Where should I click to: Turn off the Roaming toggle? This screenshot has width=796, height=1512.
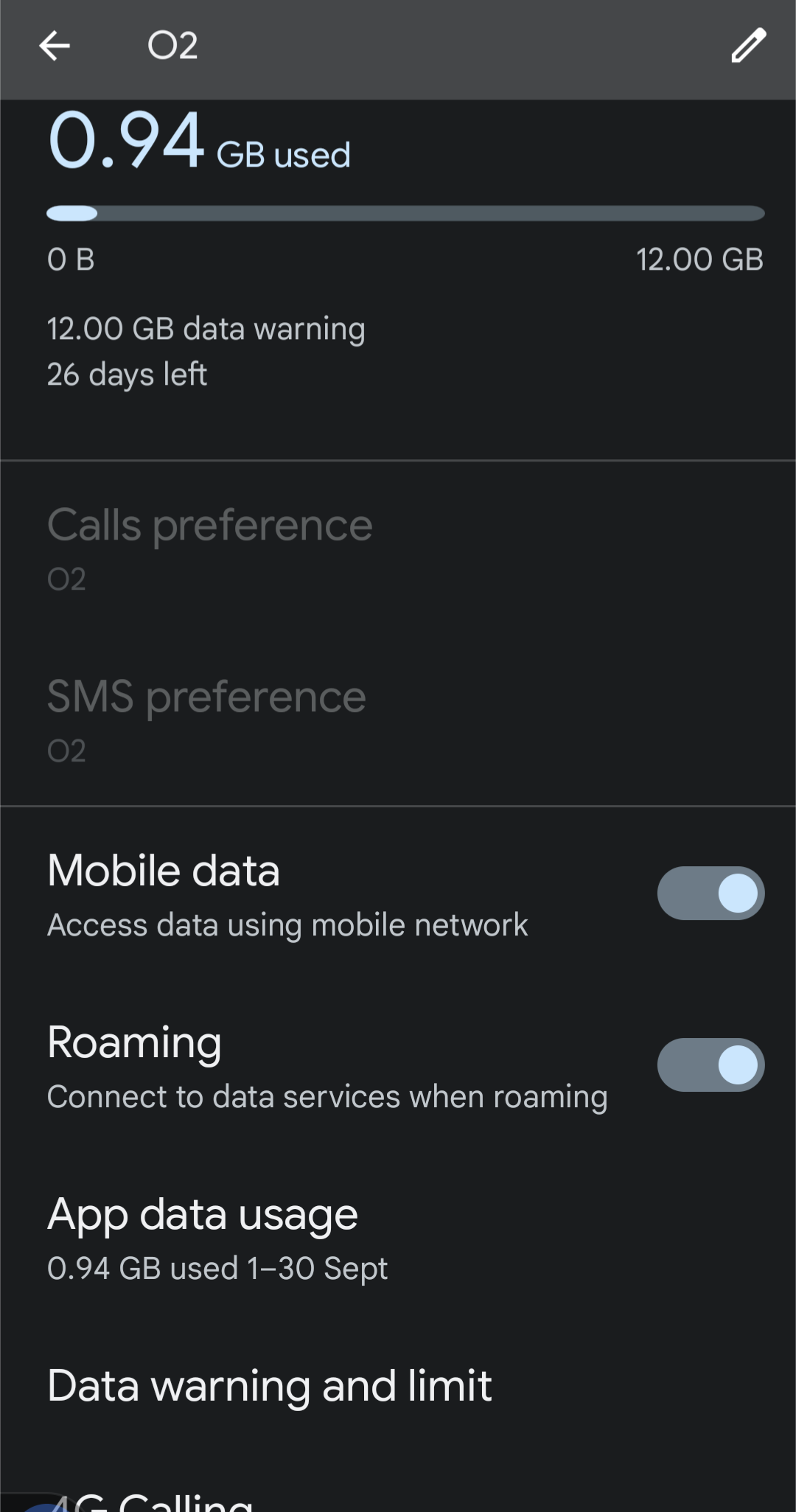tap(710, 1065)
